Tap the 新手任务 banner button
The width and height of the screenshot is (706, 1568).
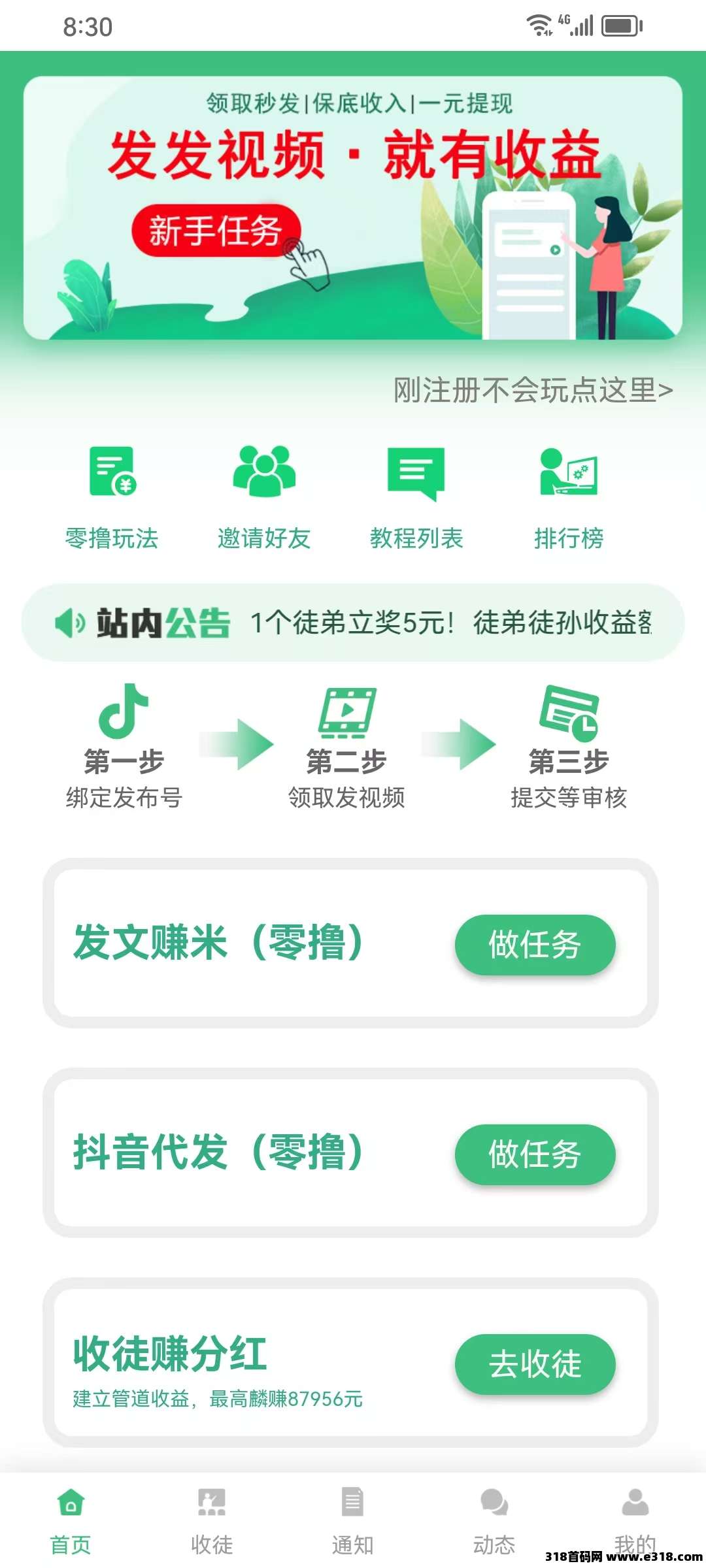(x=216, y=231)
